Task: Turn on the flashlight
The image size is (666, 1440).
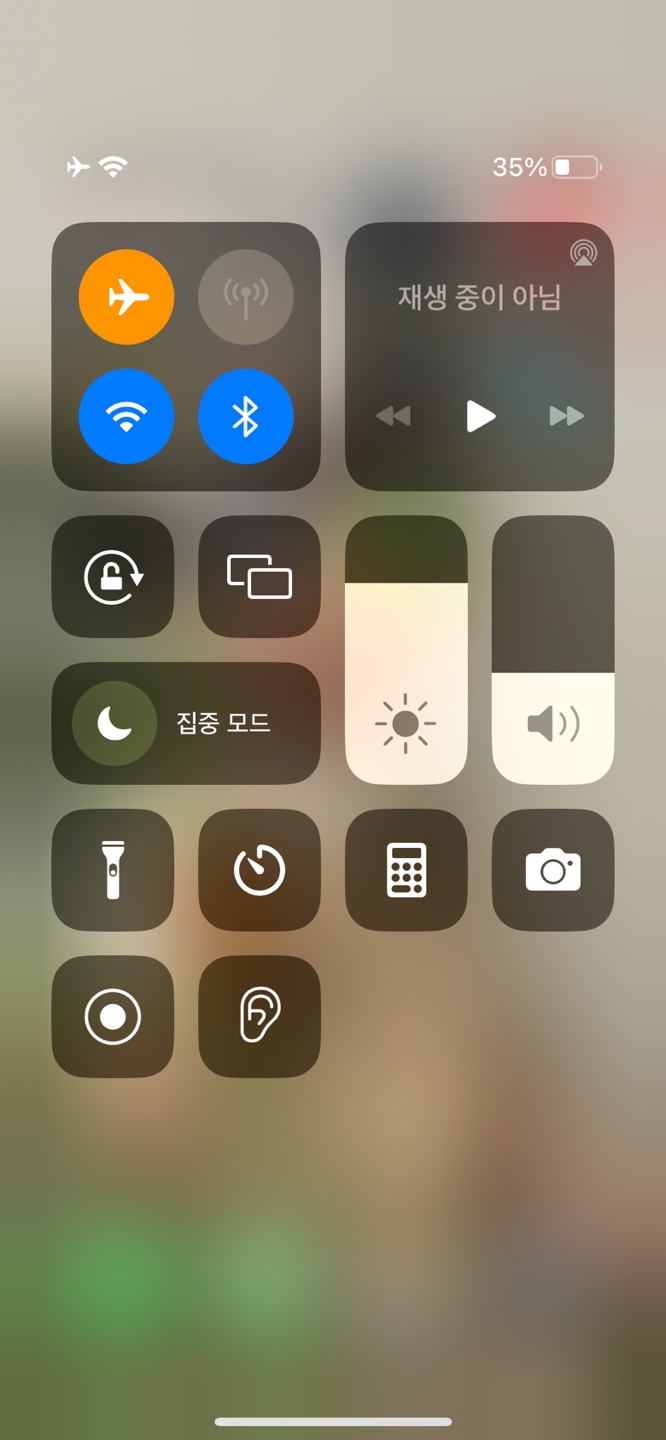Action: click(x=113, y=870)
